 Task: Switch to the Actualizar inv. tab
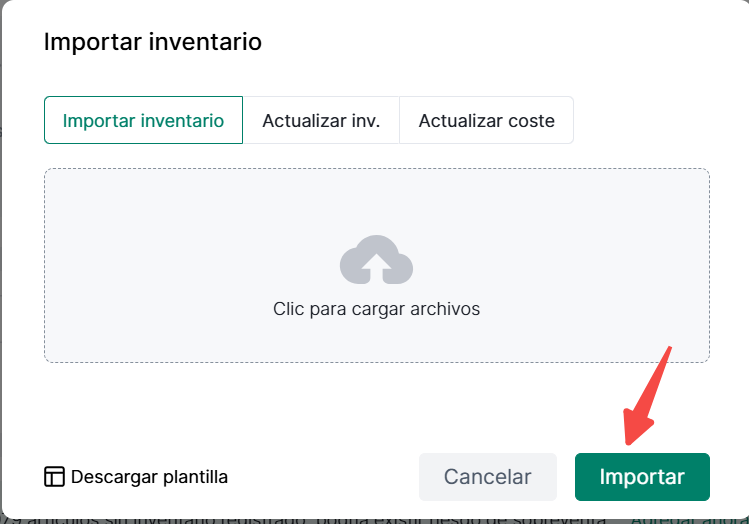tap(321, 120)
